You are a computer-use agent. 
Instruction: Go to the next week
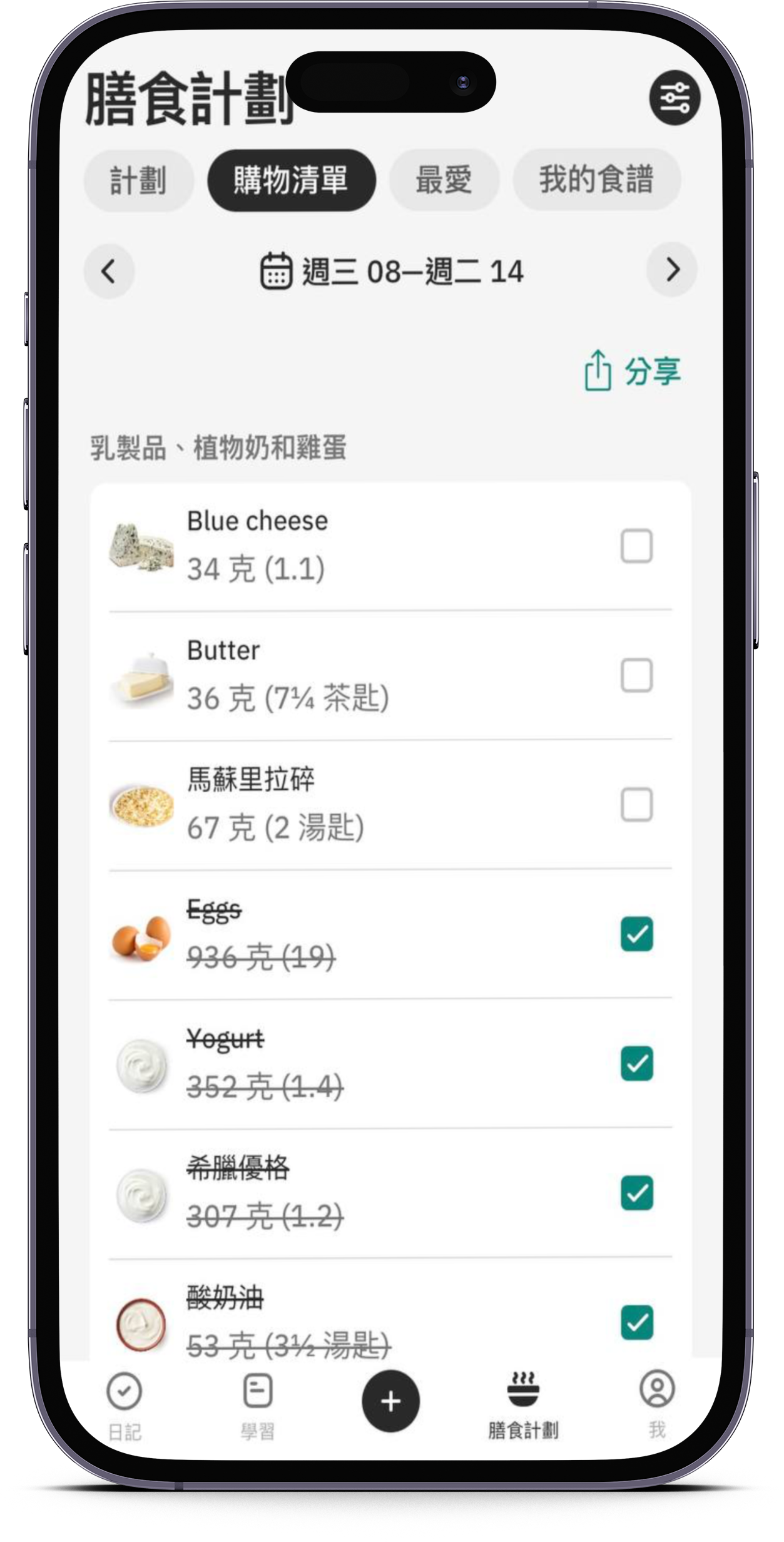[x=672, y=270]
